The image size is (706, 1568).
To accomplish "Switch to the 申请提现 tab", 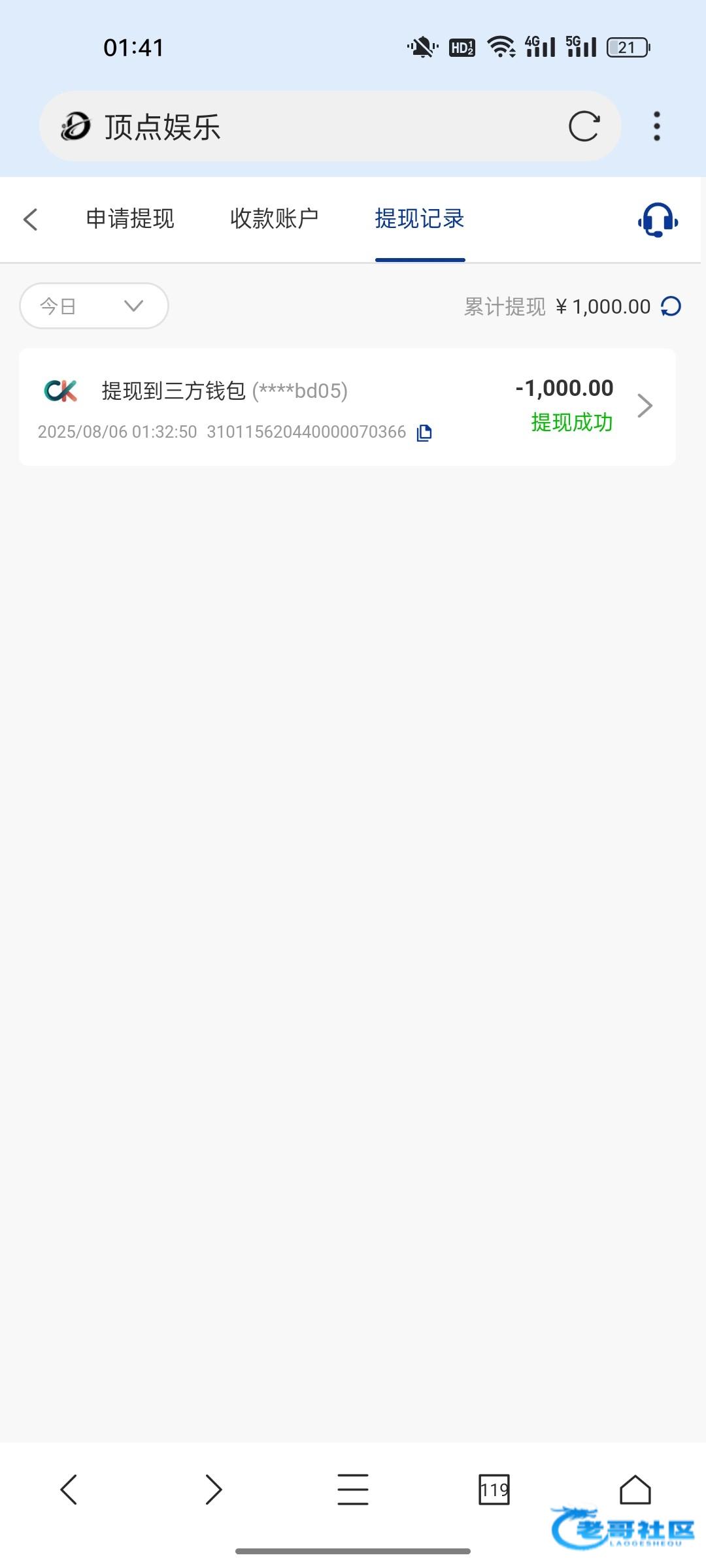I will [130, 219].
